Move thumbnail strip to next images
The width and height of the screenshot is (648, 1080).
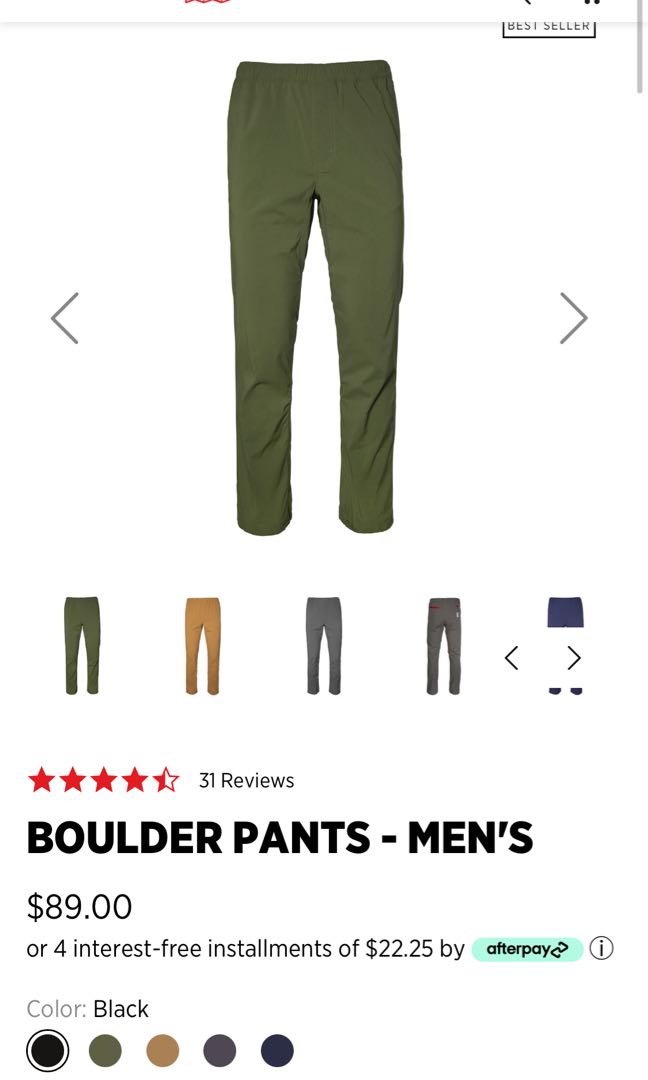click(x=574, y=658)
